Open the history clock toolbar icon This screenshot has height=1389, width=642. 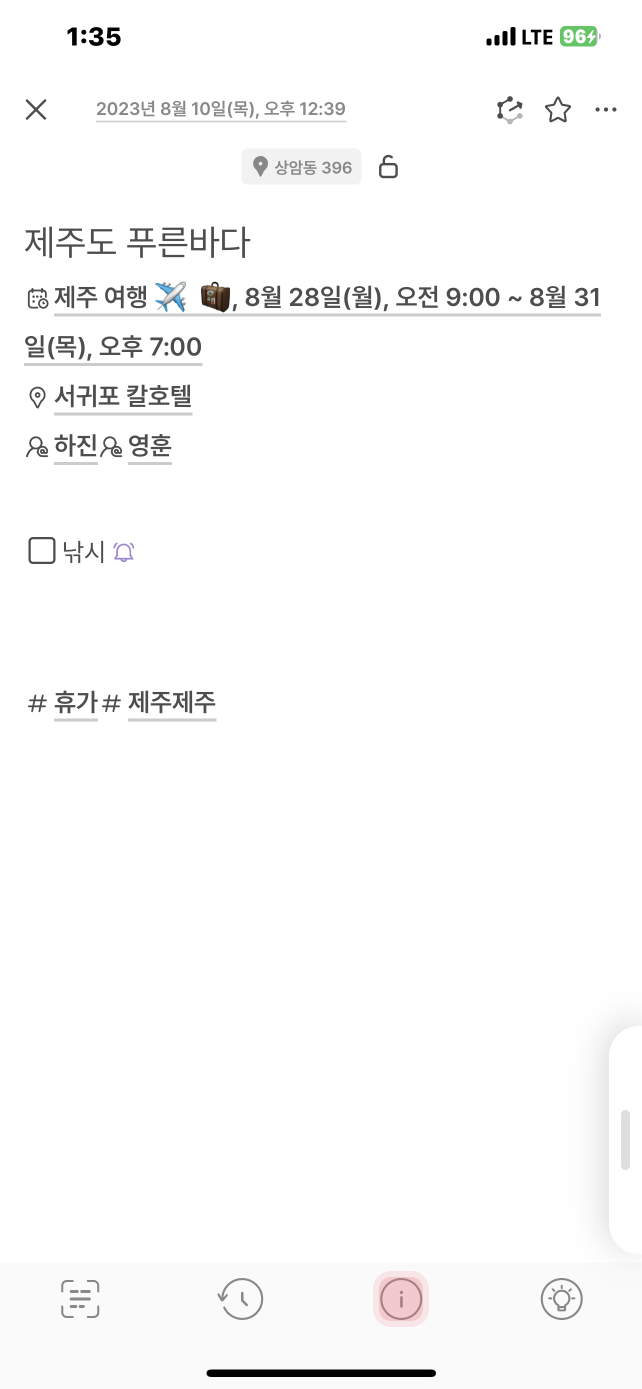(240, 1299)
